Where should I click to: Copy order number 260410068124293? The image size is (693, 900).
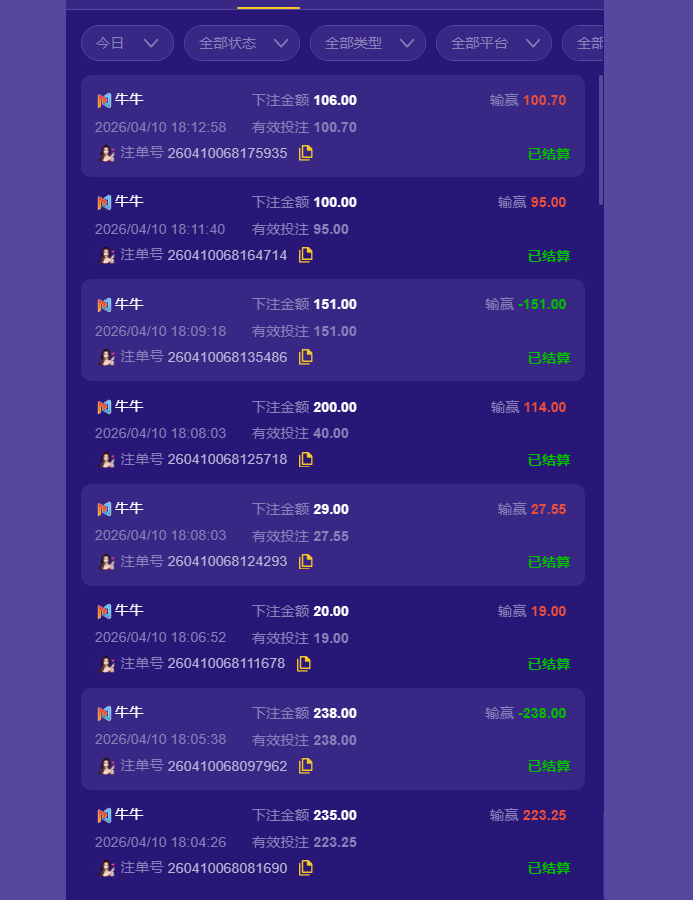tap(306, 561)
